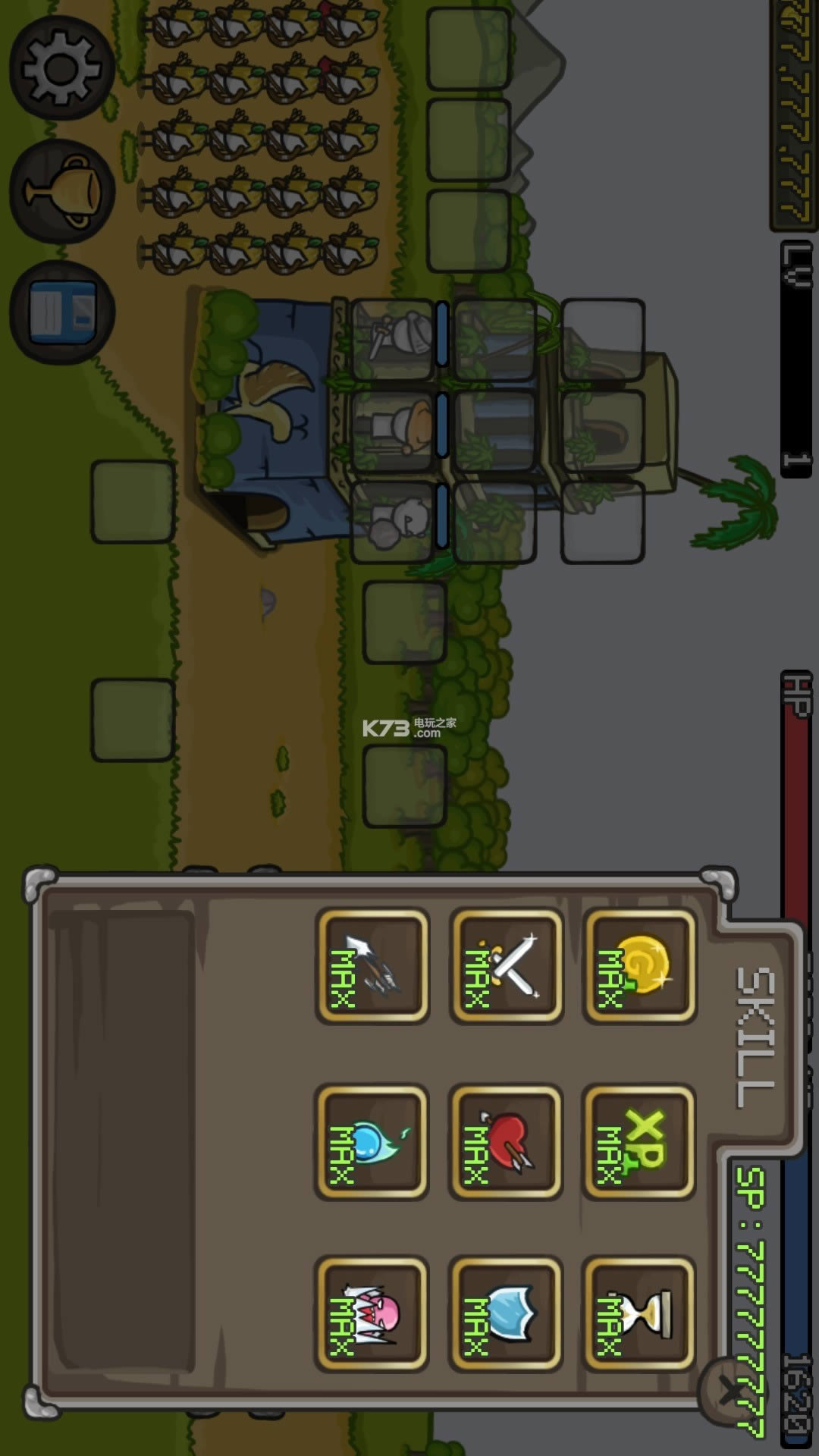
Task: Select the blue flame skill
Action: 372,1143
